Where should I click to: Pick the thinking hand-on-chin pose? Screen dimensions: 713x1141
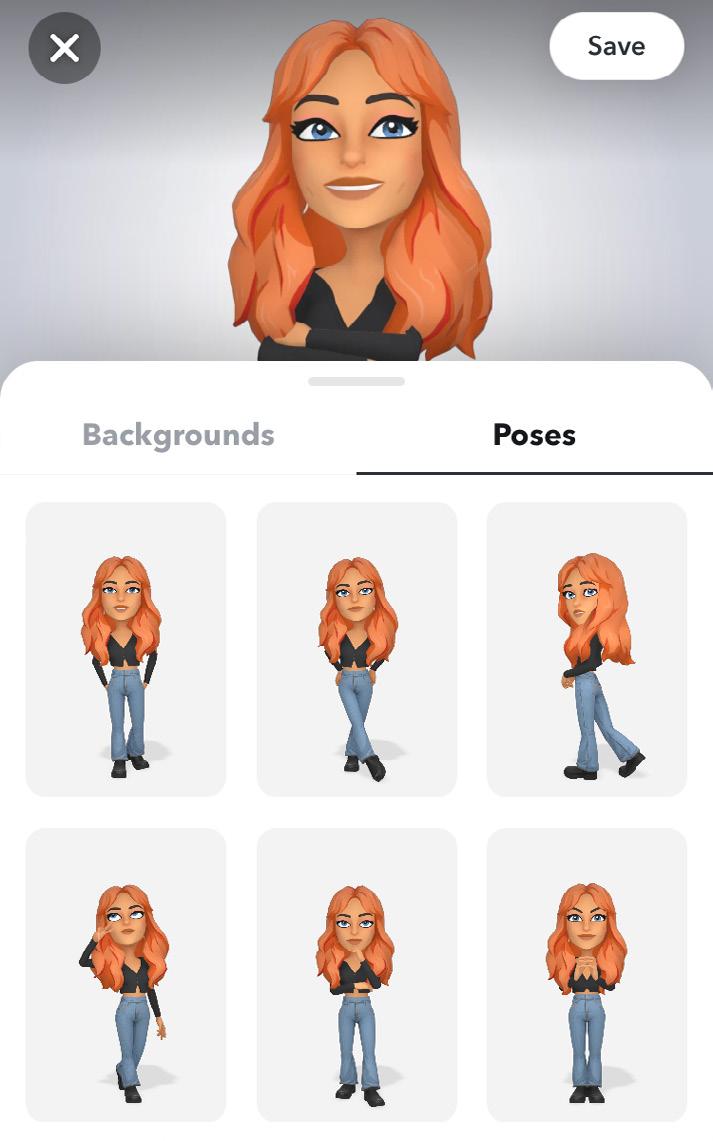pyautogui.click(x=357, y=975)
